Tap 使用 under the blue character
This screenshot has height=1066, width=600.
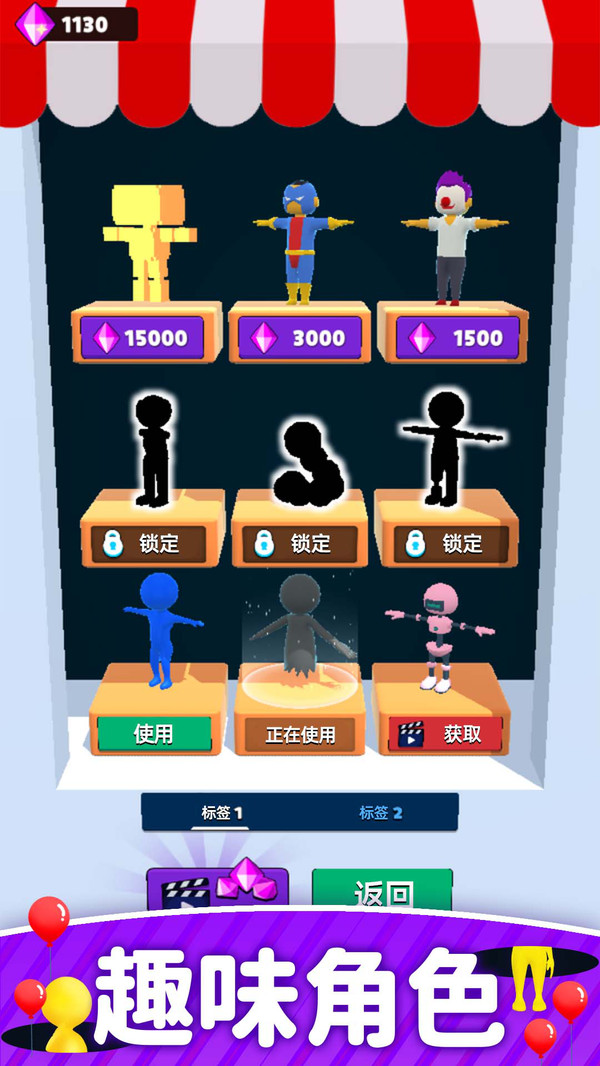click(154, 734)
